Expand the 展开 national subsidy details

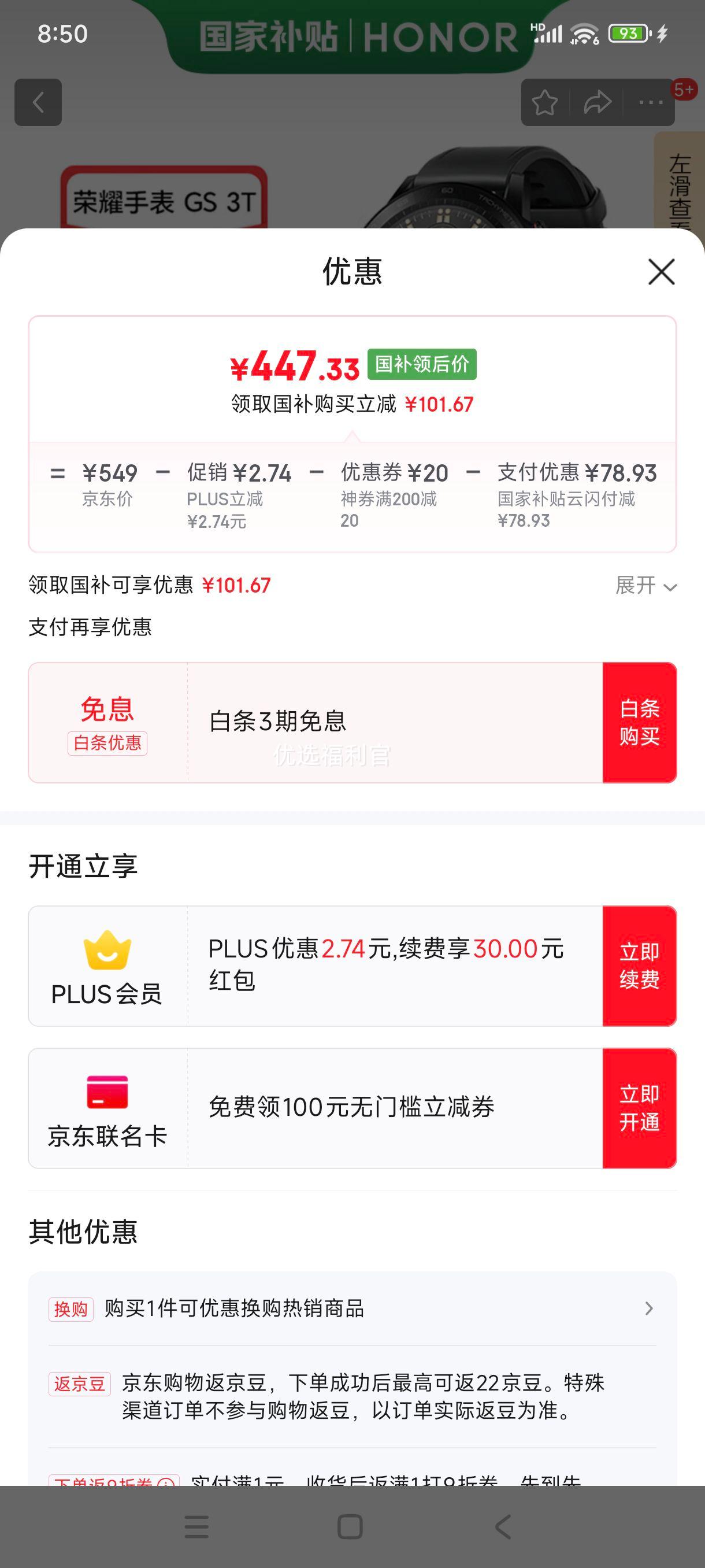click(x=646, y=586)
